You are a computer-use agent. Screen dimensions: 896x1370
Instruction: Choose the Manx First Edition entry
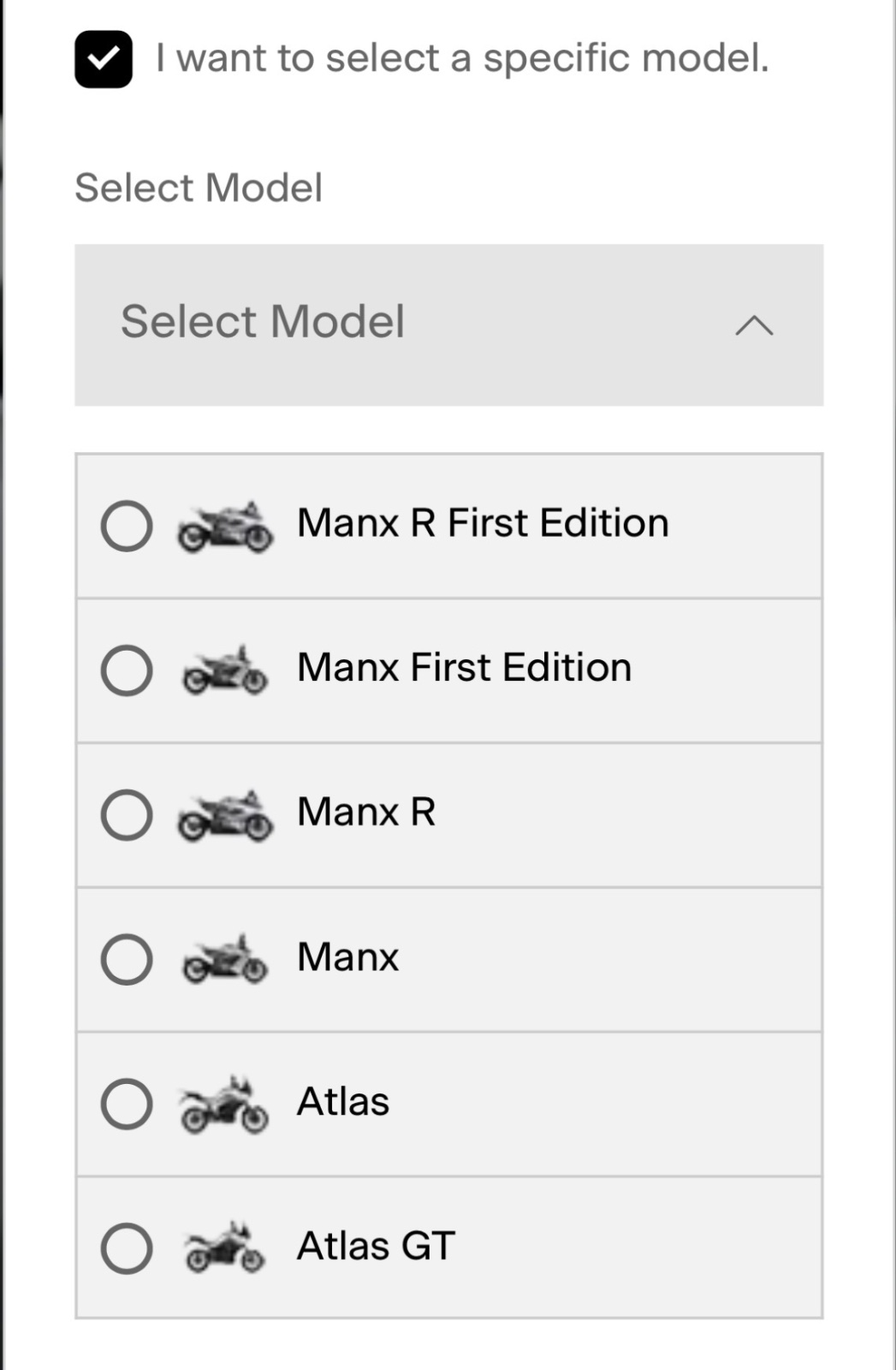tap(464, 668)
